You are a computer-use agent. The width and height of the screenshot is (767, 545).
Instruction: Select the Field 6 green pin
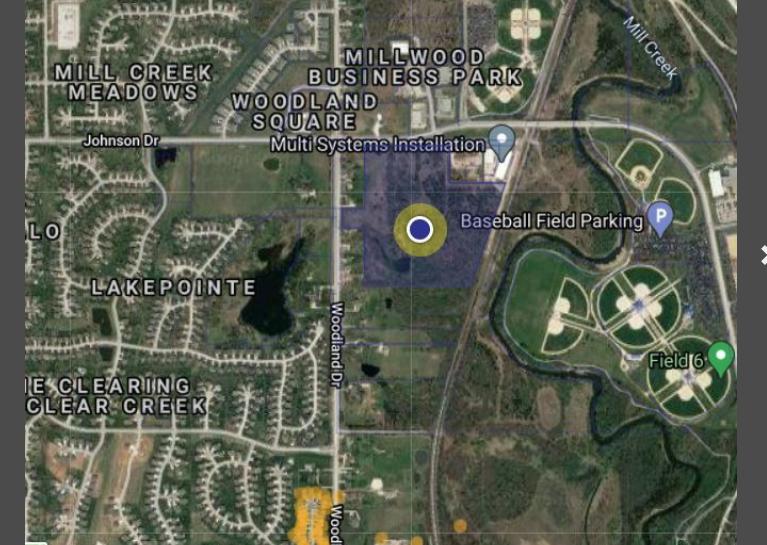coord(719,357)
